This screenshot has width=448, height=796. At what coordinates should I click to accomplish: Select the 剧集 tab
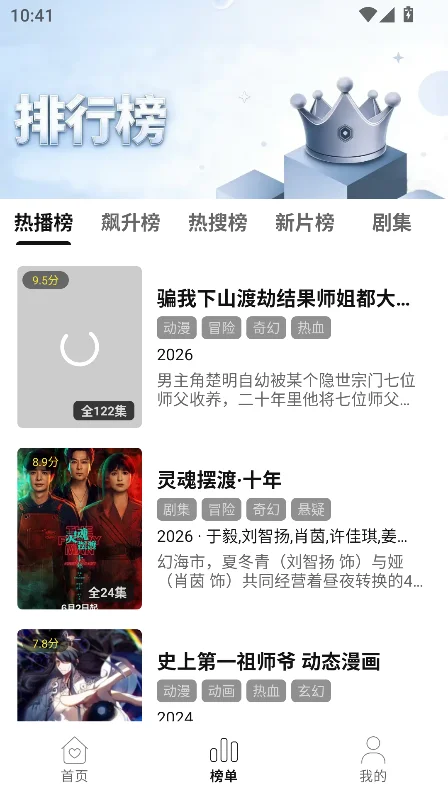[x=392, y=222]
